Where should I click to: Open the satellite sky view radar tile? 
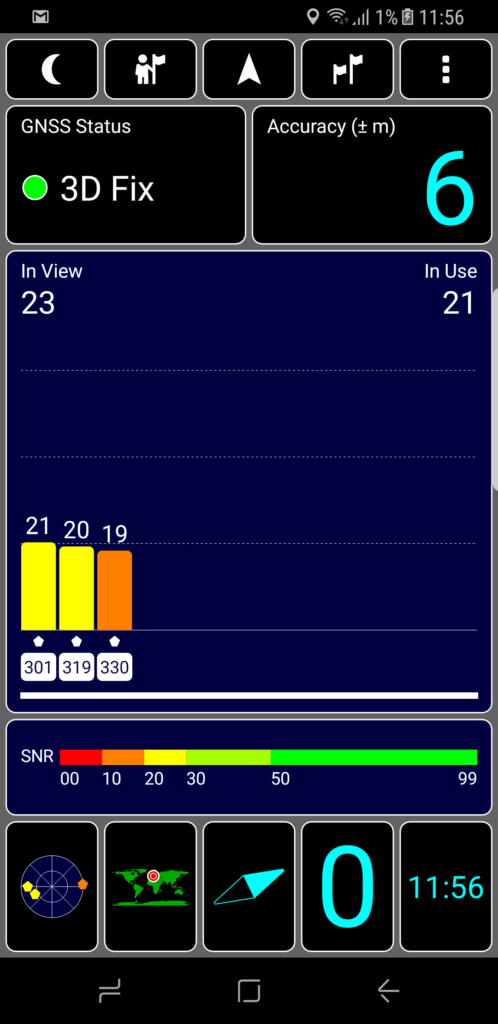[x=52, y=887]
